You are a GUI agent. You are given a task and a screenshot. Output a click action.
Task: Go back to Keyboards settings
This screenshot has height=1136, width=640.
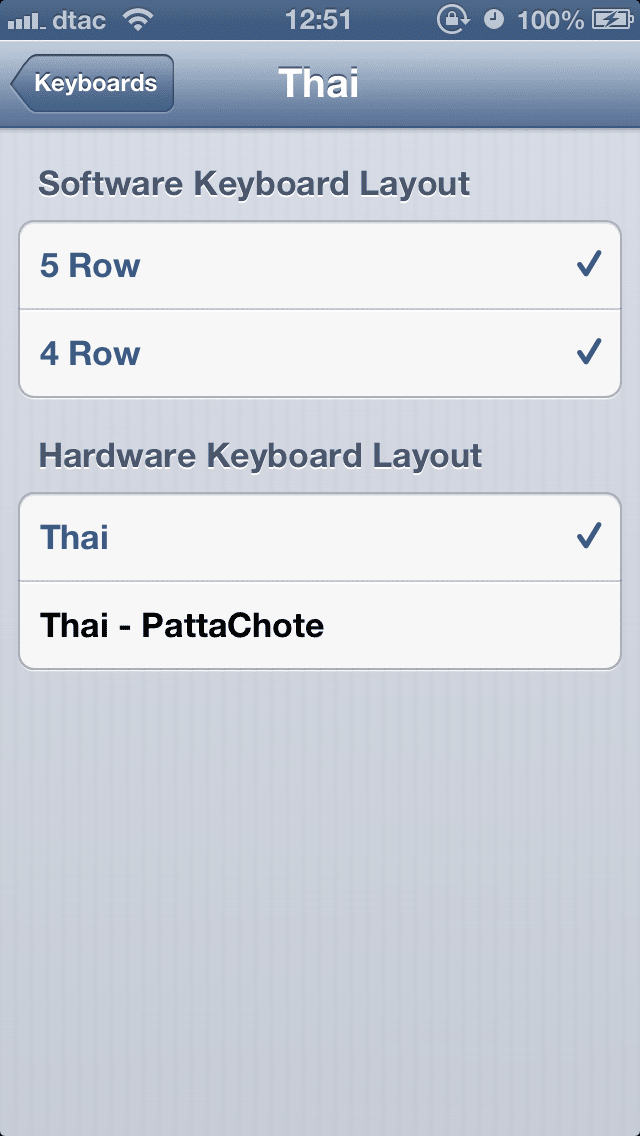point(93,83)
